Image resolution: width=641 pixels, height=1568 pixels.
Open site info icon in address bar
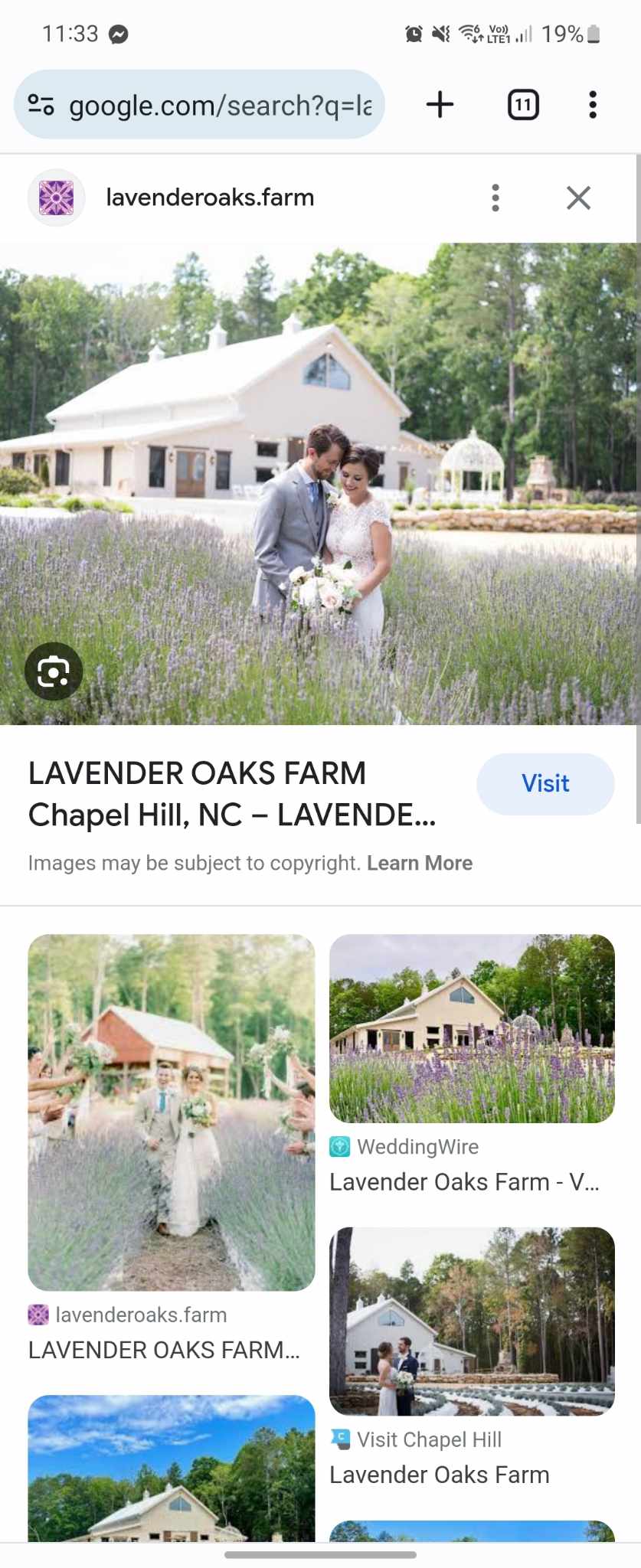pyautogui.click(x=41, y=105)
